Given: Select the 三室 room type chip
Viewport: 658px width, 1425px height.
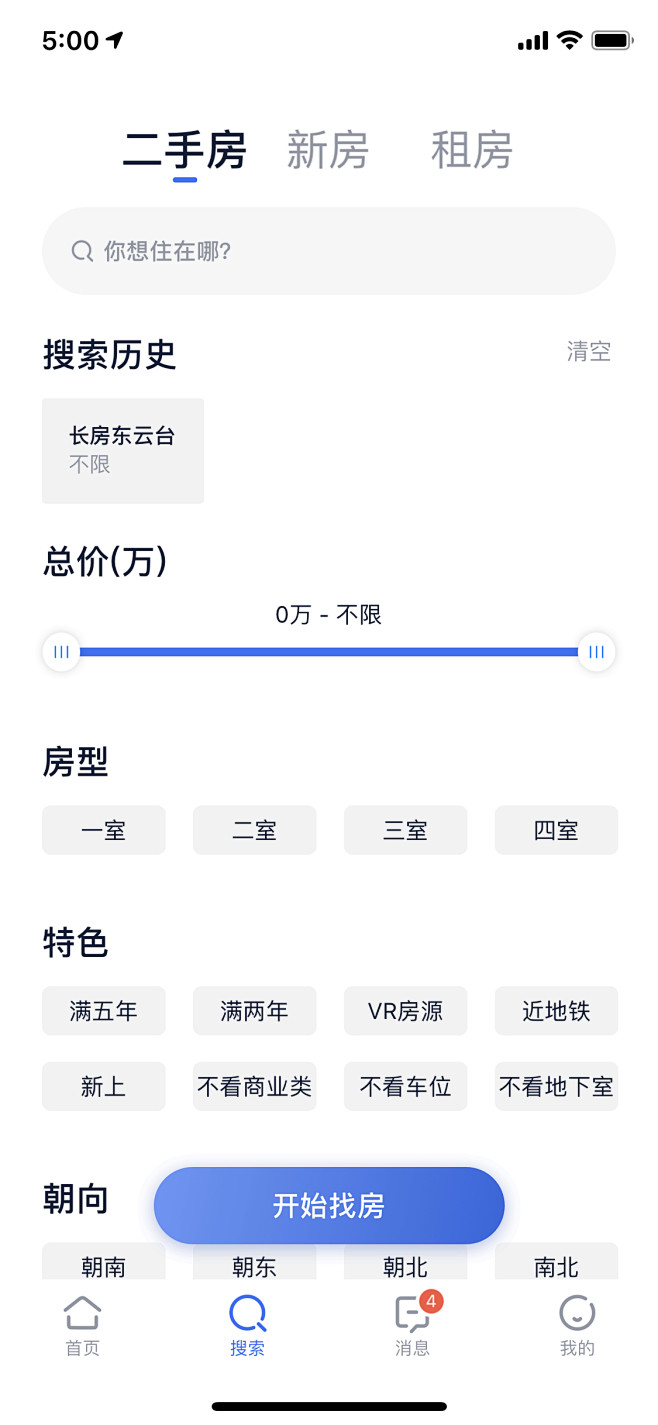Looking at the screenshot, I should 406,830.
